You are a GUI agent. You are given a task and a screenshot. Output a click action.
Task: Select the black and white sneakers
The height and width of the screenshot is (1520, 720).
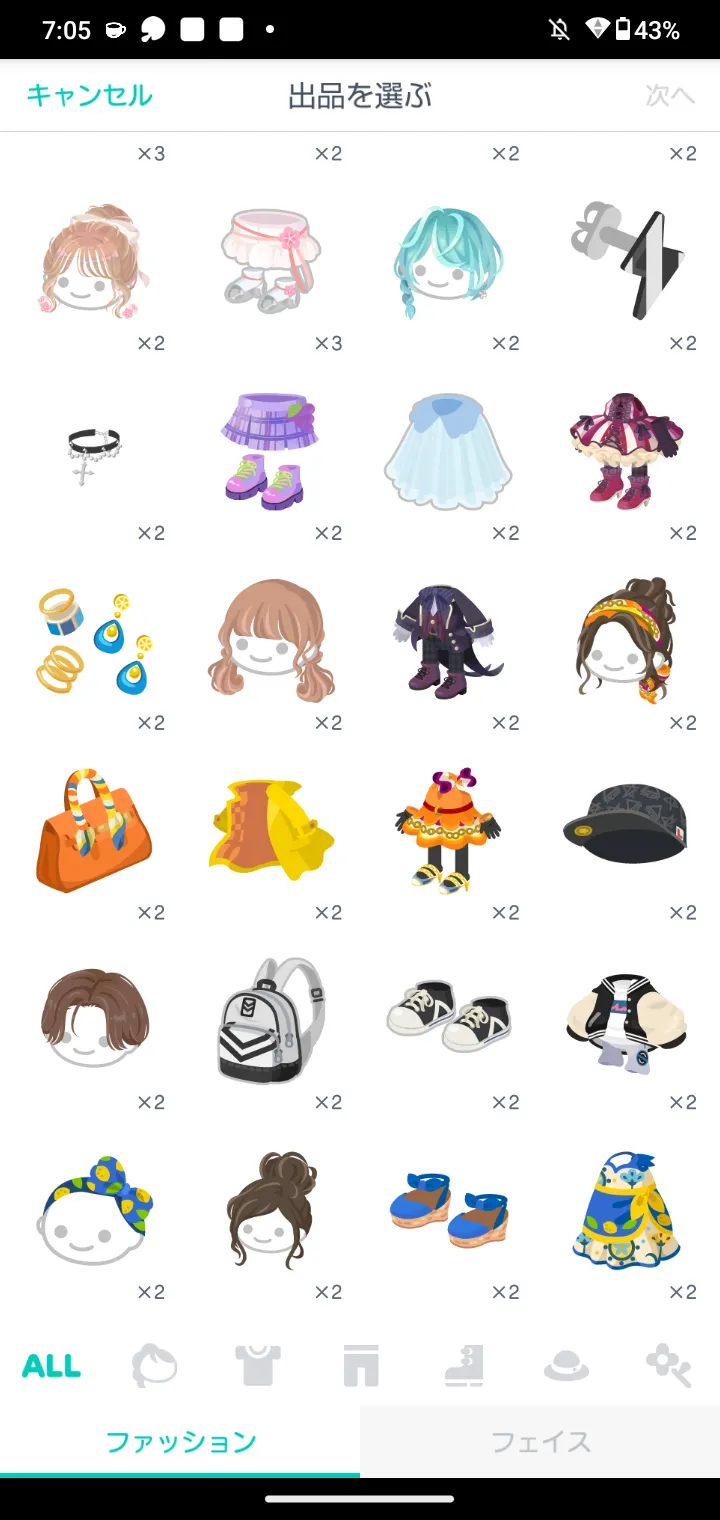[x=448, y=1014]
